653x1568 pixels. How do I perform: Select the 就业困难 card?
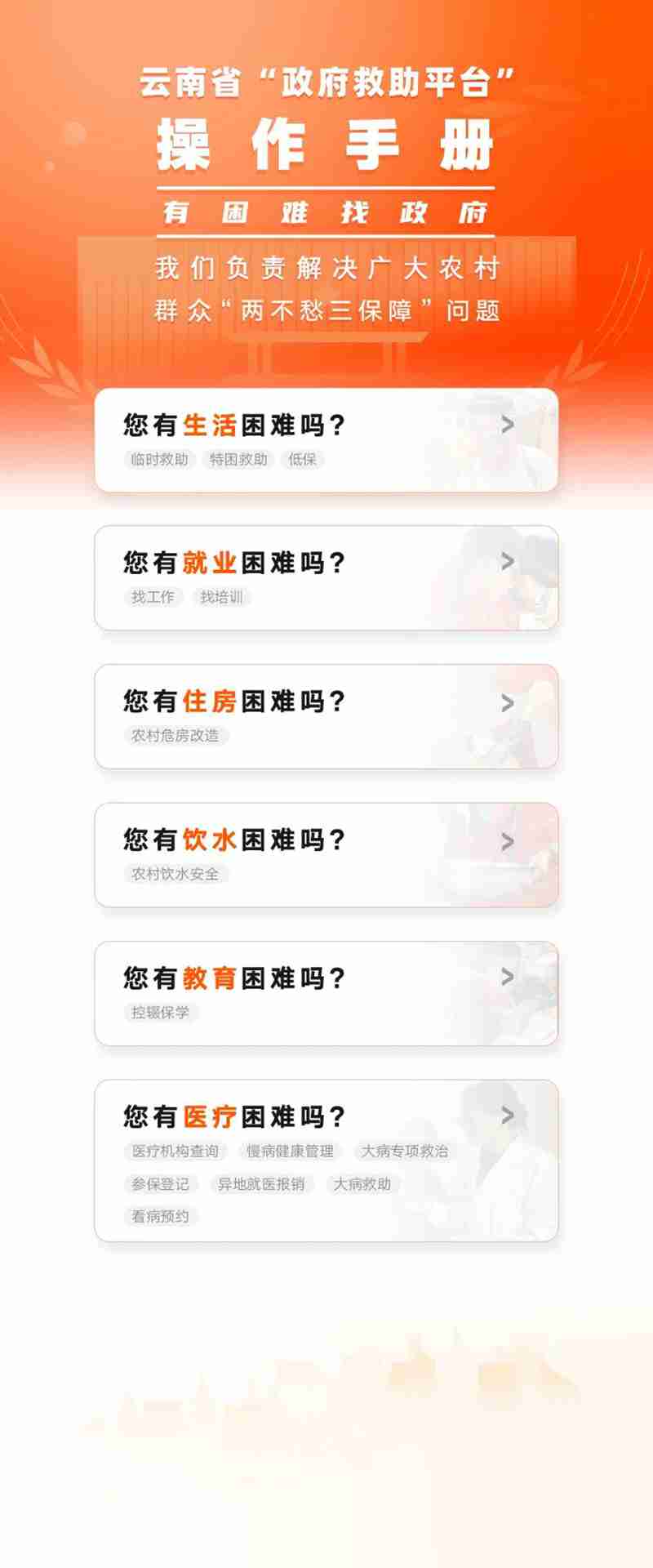coord(326,578)
